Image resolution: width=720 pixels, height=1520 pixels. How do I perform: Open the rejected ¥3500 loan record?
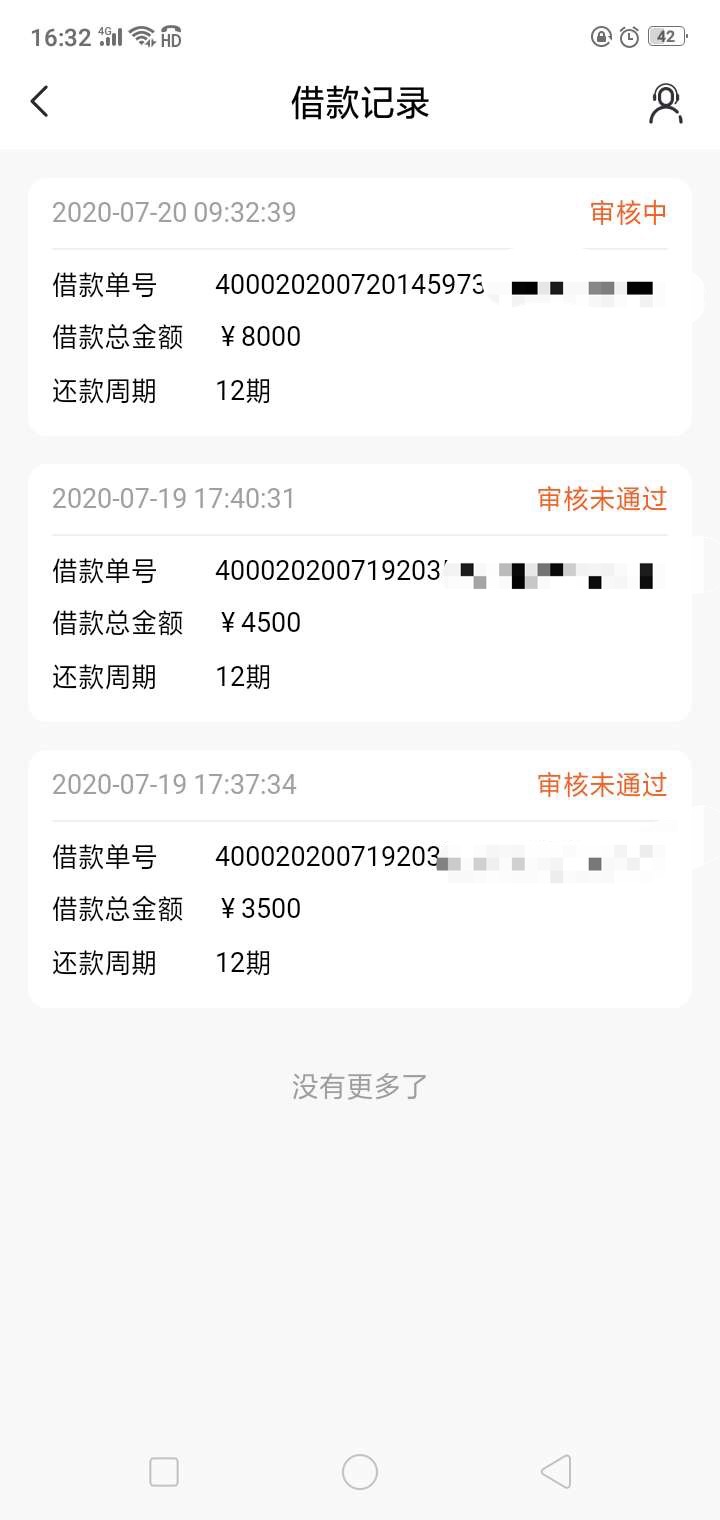(x=360, y=879)
